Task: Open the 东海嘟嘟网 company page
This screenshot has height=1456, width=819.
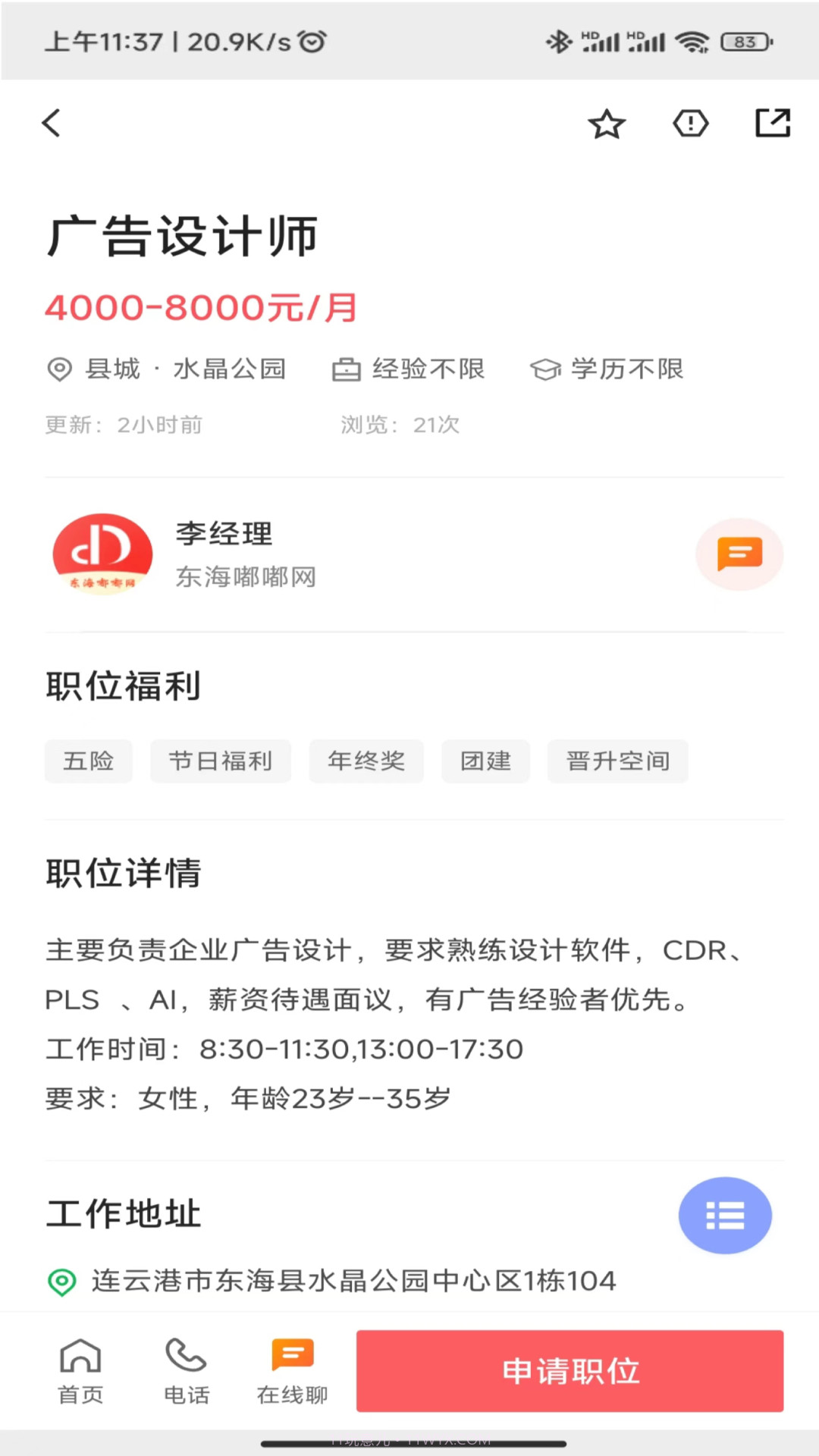Action: click(246, 577)
